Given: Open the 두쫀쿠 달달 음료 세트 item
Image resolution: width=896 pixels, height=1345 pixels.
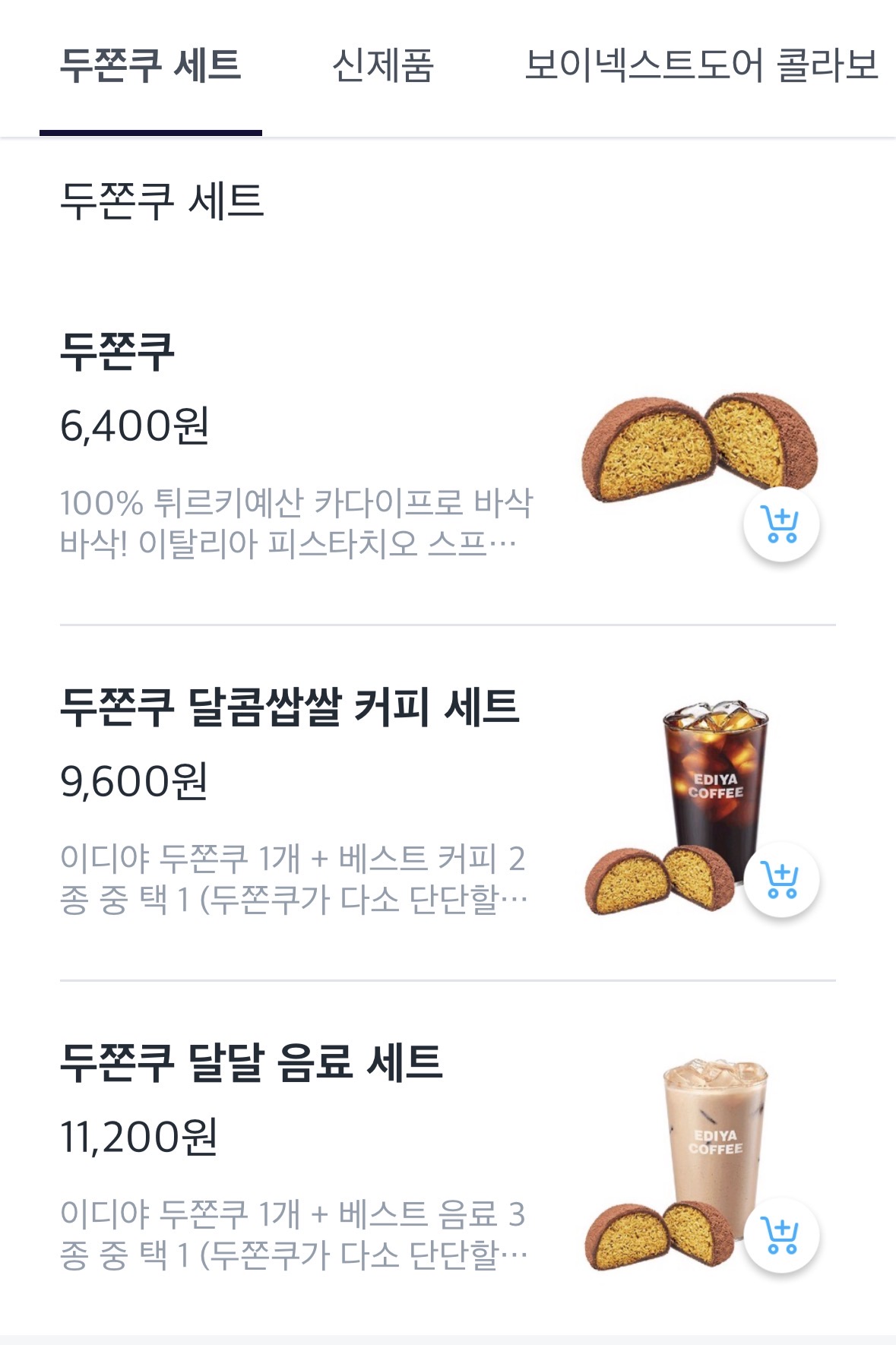Looking at the screenshot, I should tap(252, 1062).
